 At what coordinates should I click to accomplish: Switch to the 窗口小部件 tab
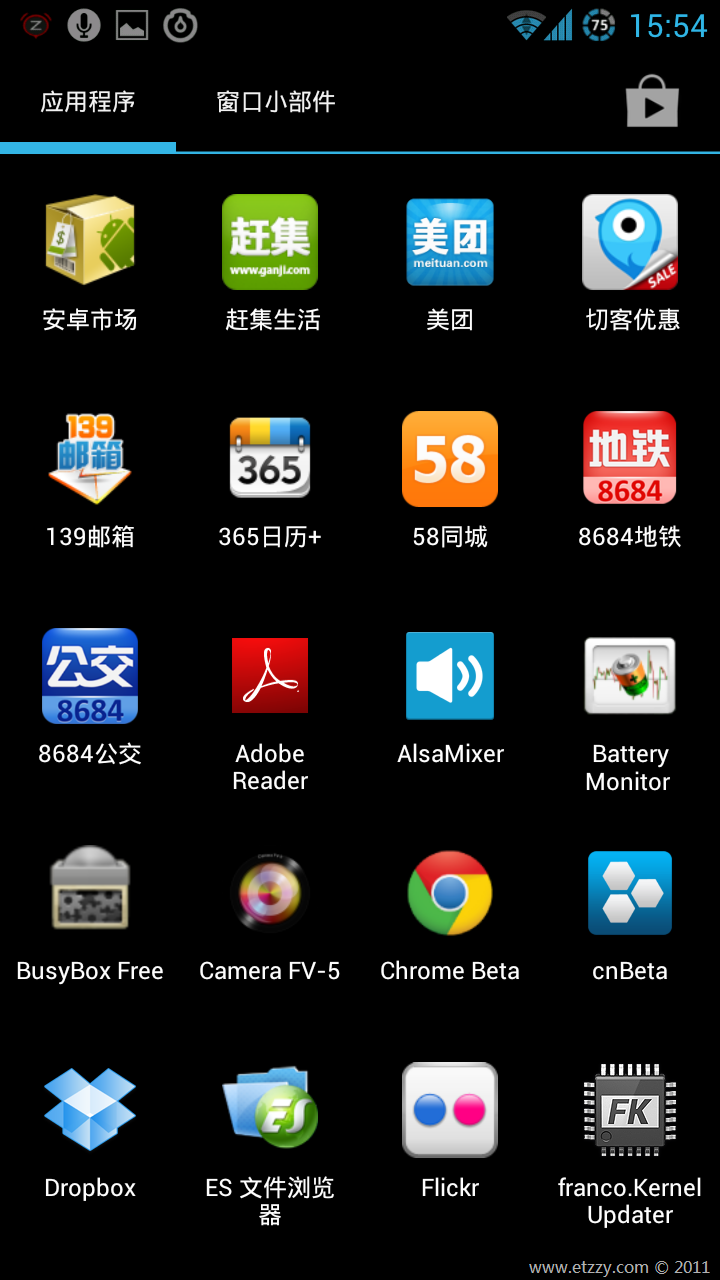tap(276, 102)
